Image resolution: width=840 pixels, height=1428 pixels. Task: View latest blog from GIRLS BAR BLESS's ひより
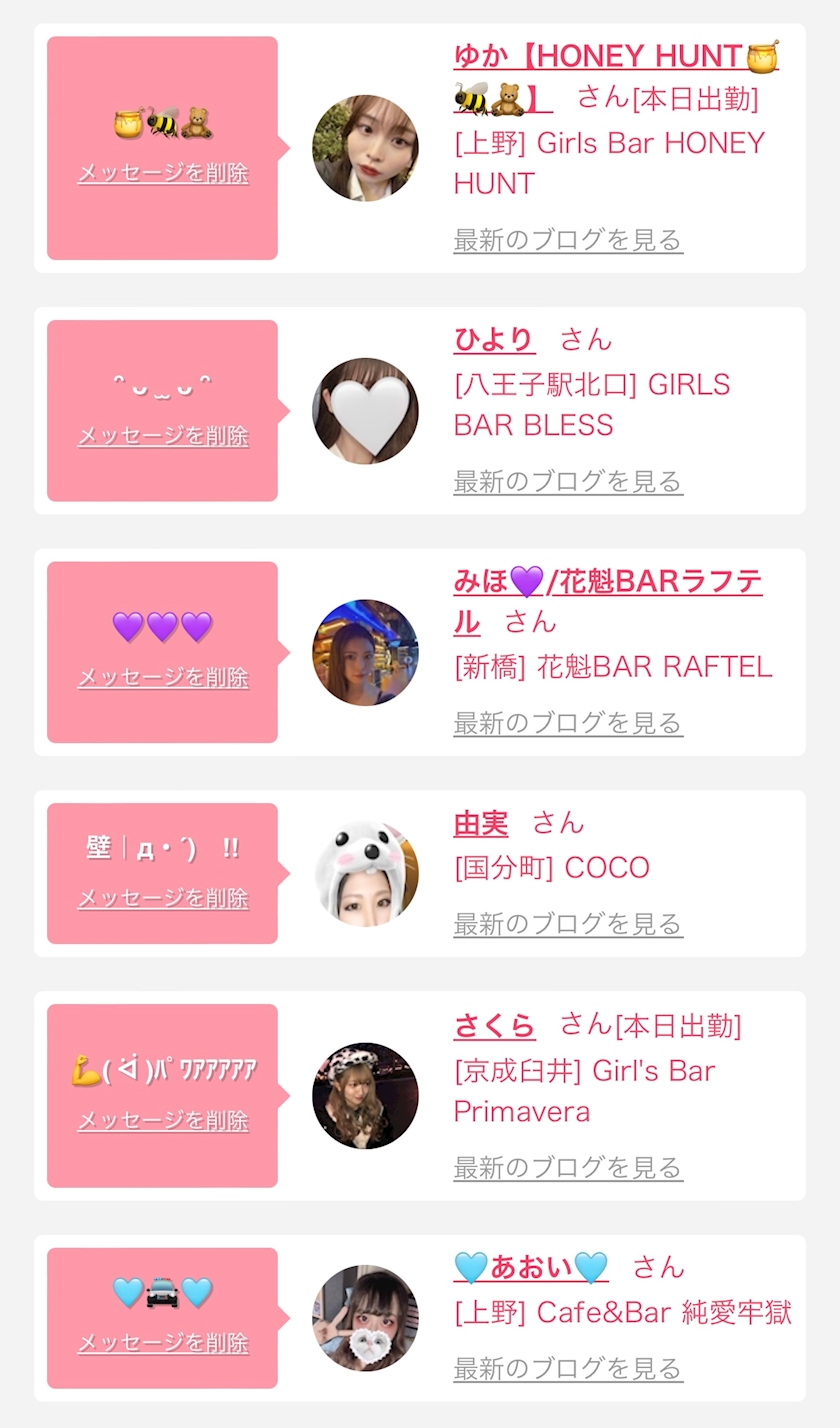[568, 481]
